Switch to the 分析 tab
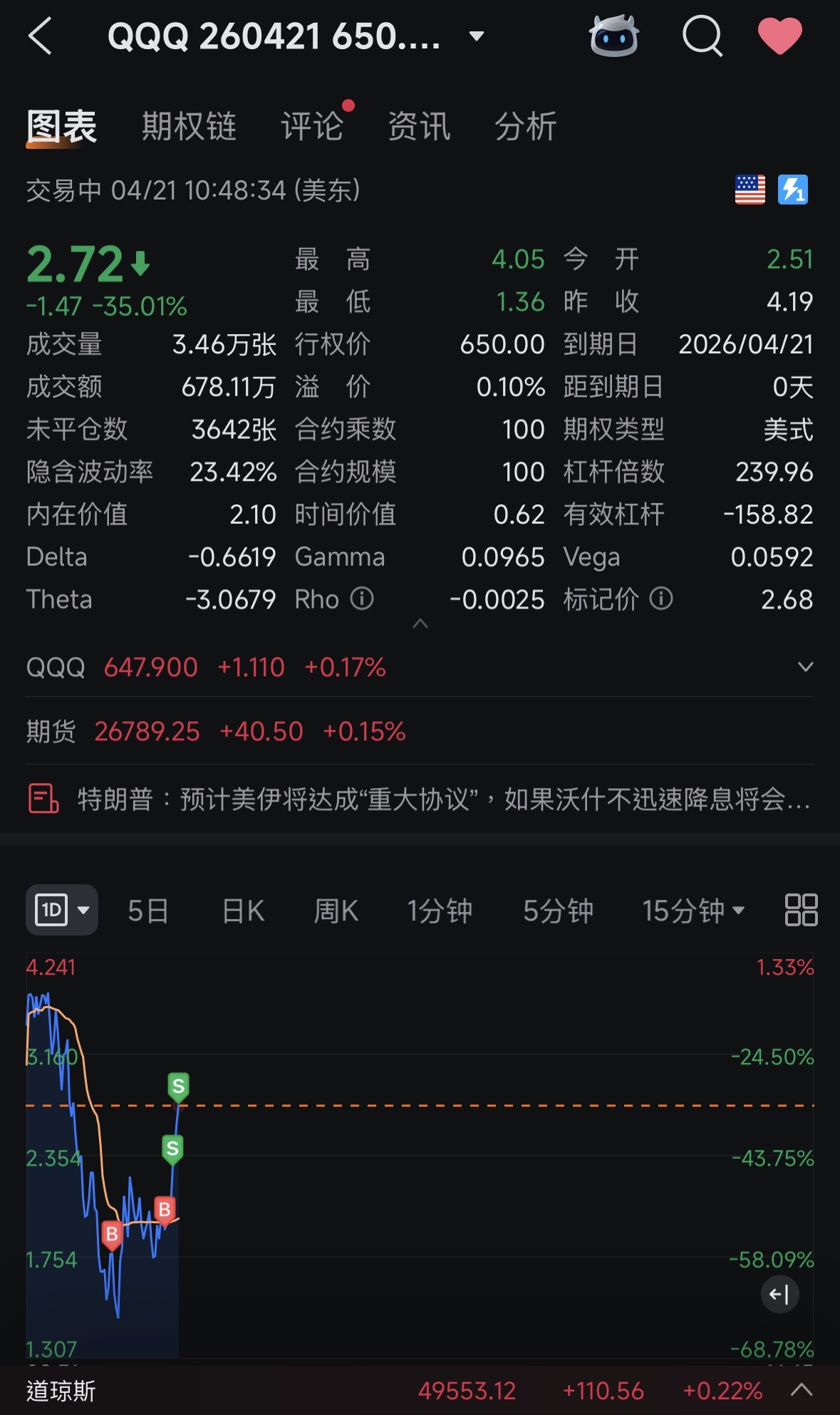The width and height of the screenshot is (840, 1415). (526, 127)
